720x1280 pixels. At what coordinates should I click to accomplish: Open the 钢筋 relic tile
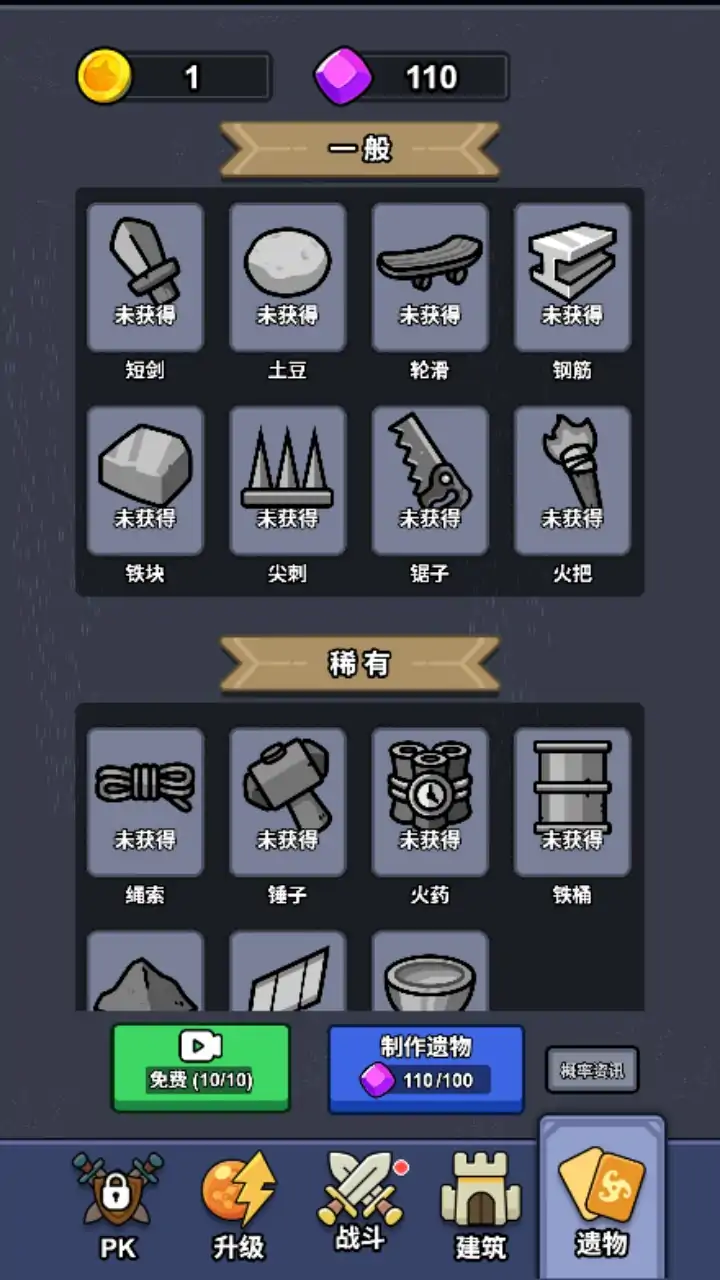pos(572,277)
